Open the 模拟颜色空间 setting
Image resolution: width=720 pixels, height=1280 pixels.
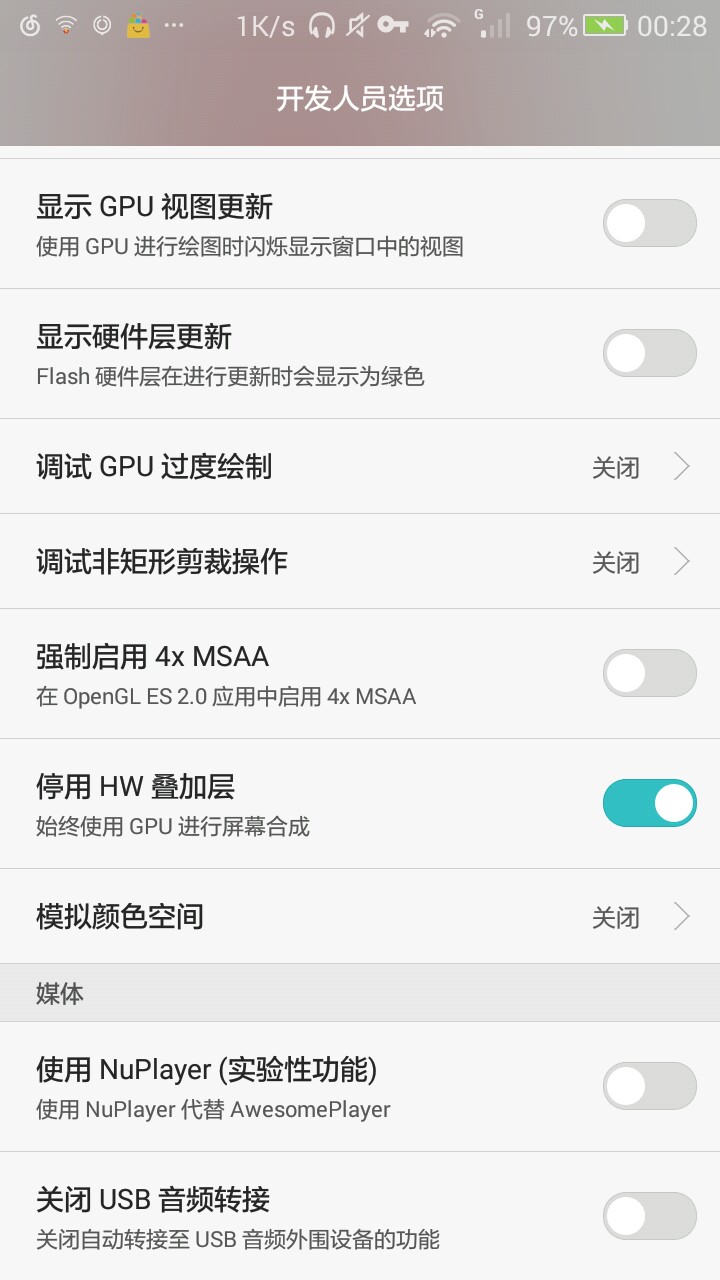click(x=360, y=916)
